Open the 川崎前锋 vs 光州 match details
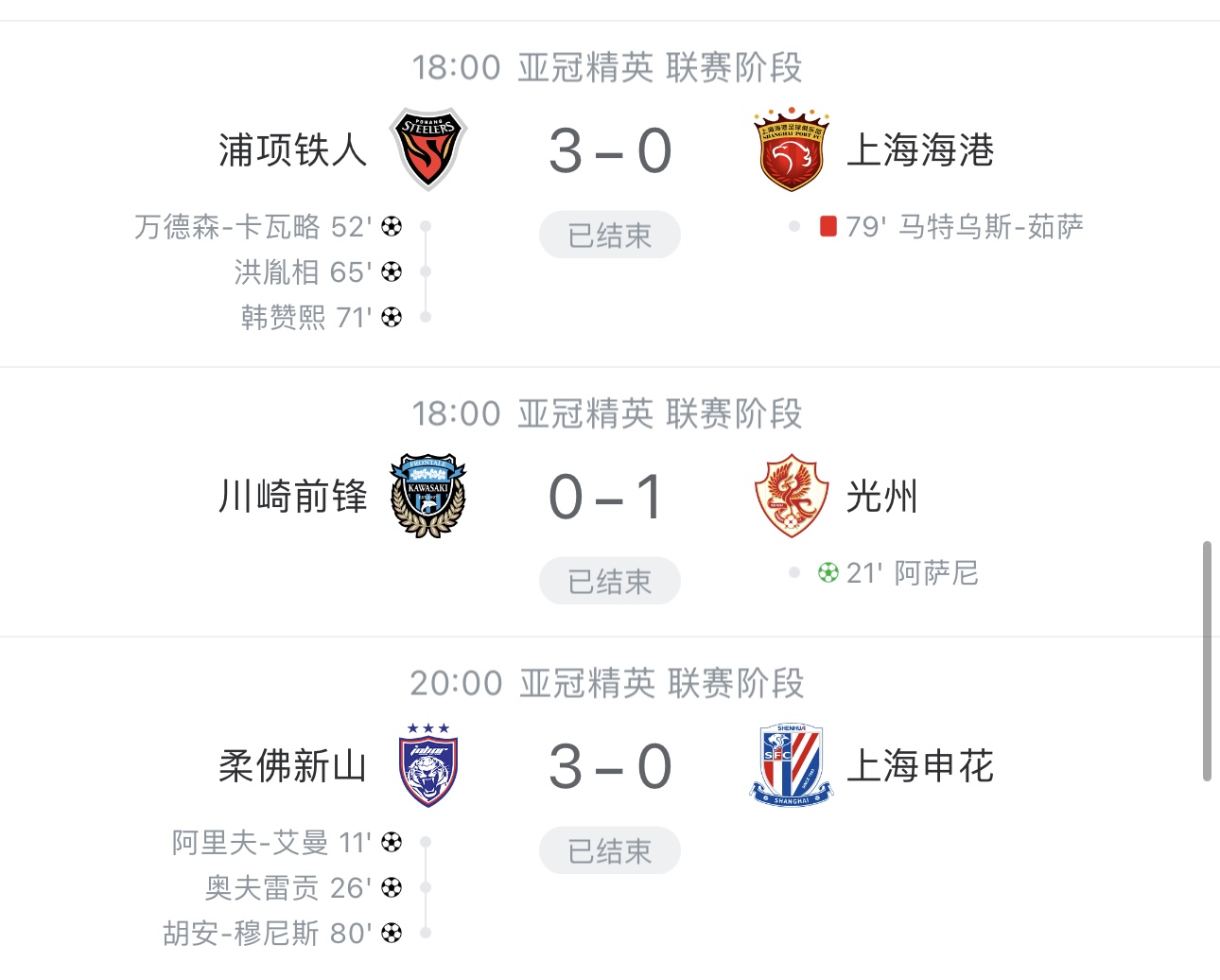 pyautogui.click(x=610, y=498)
